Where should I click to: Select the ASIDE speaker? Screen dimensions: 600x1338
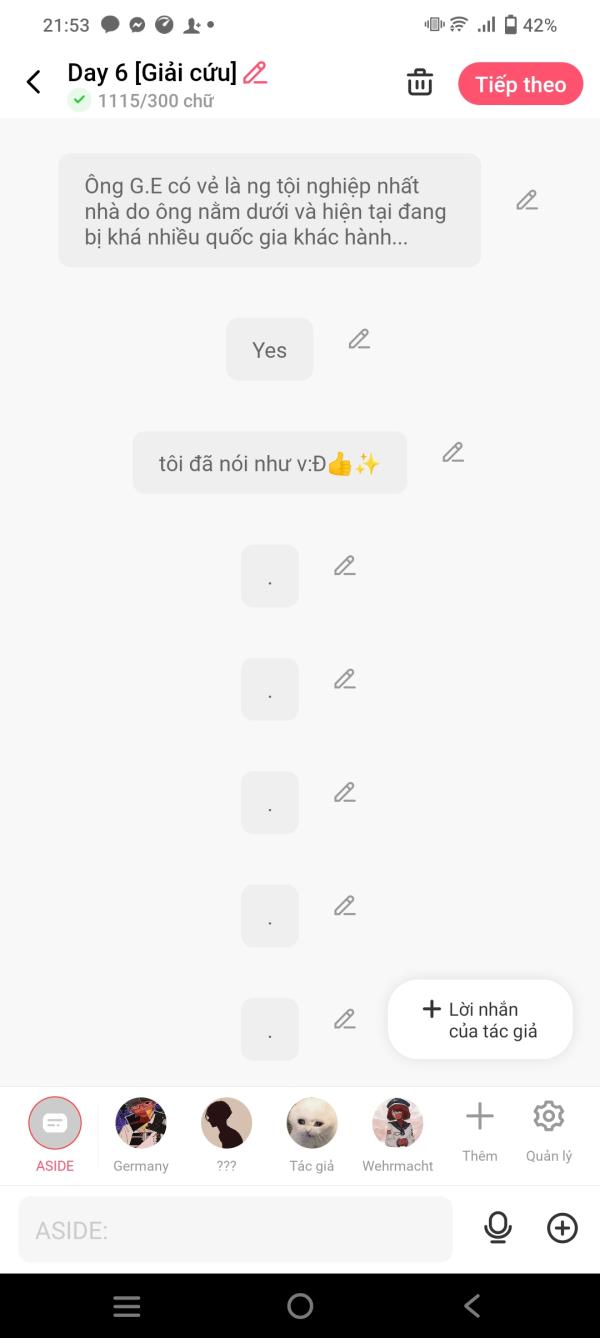(x=55, y=1134)
